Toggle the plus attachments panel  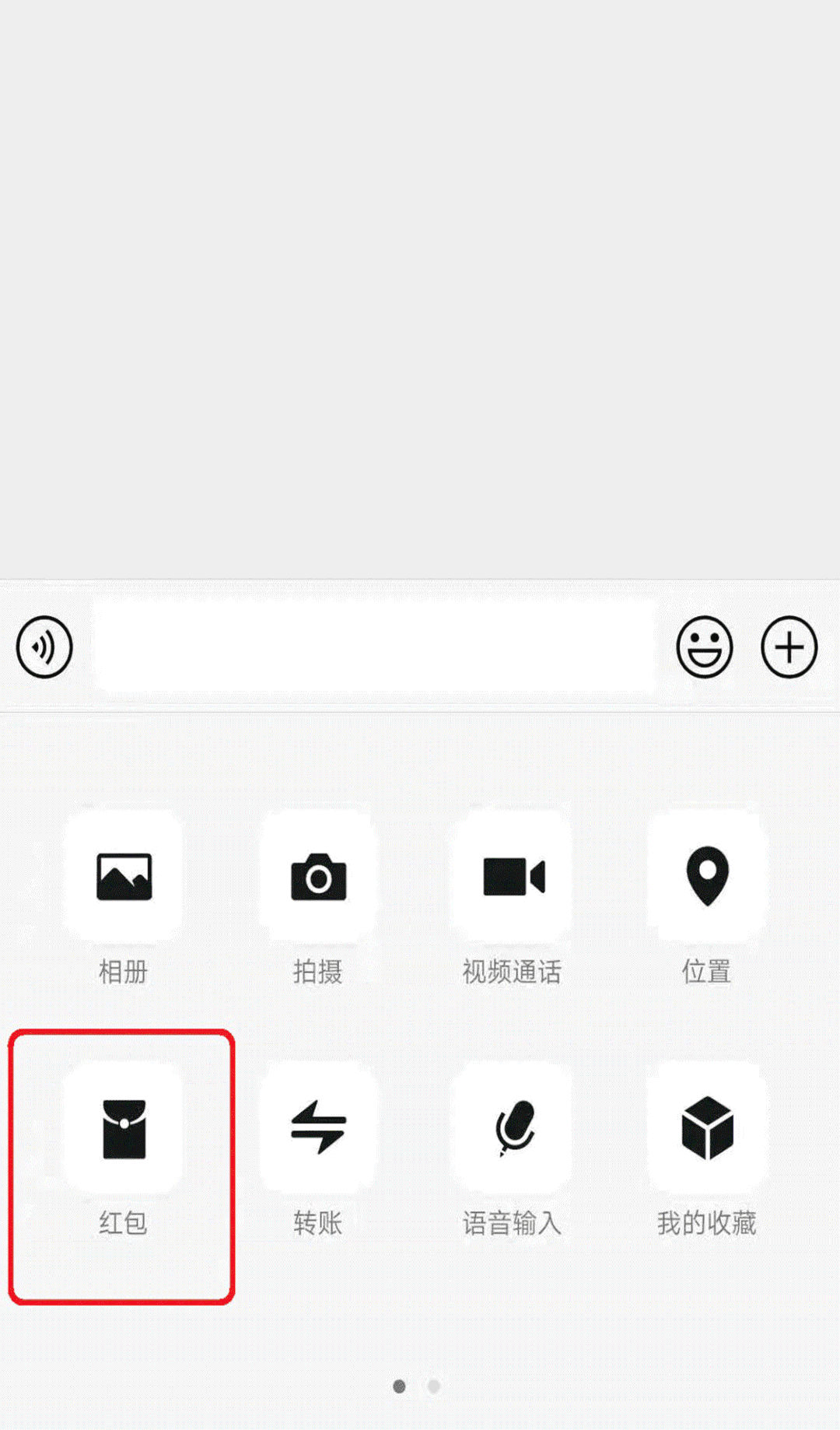(x=789, y=647)
